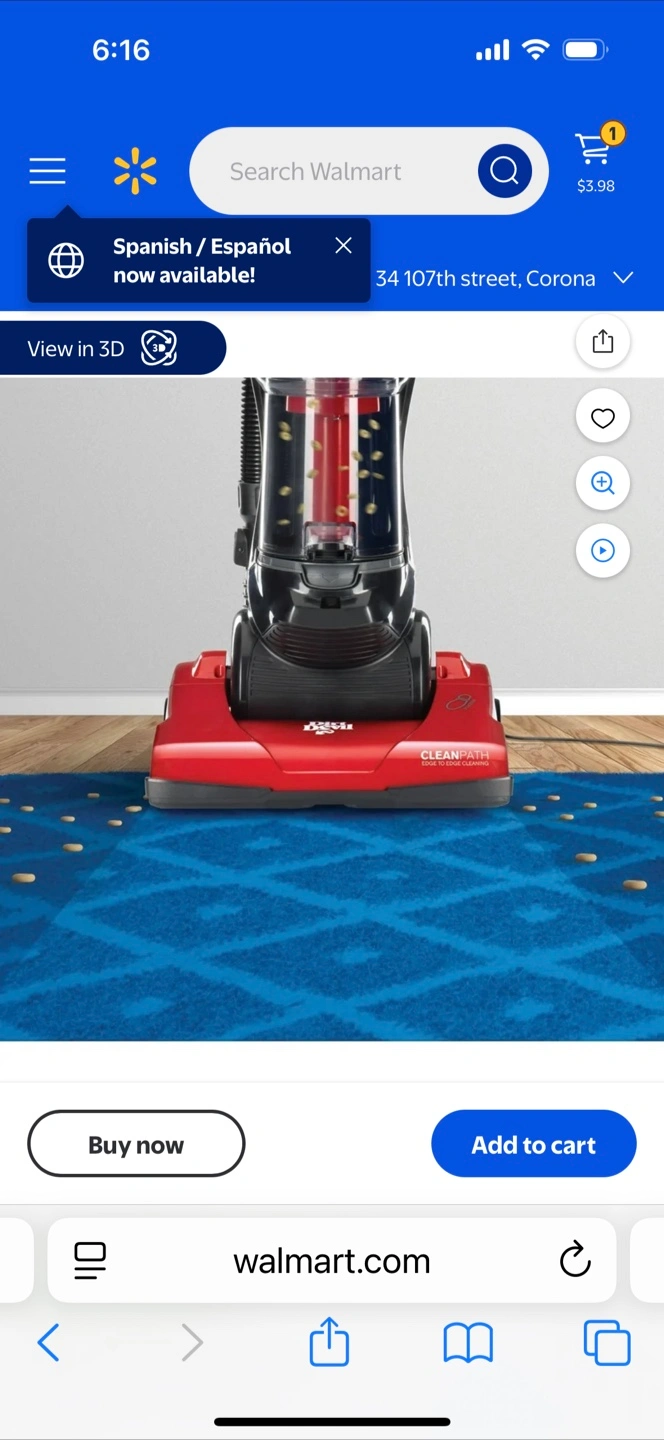Open Safari page settings icon

click(x=90, y=1261)
